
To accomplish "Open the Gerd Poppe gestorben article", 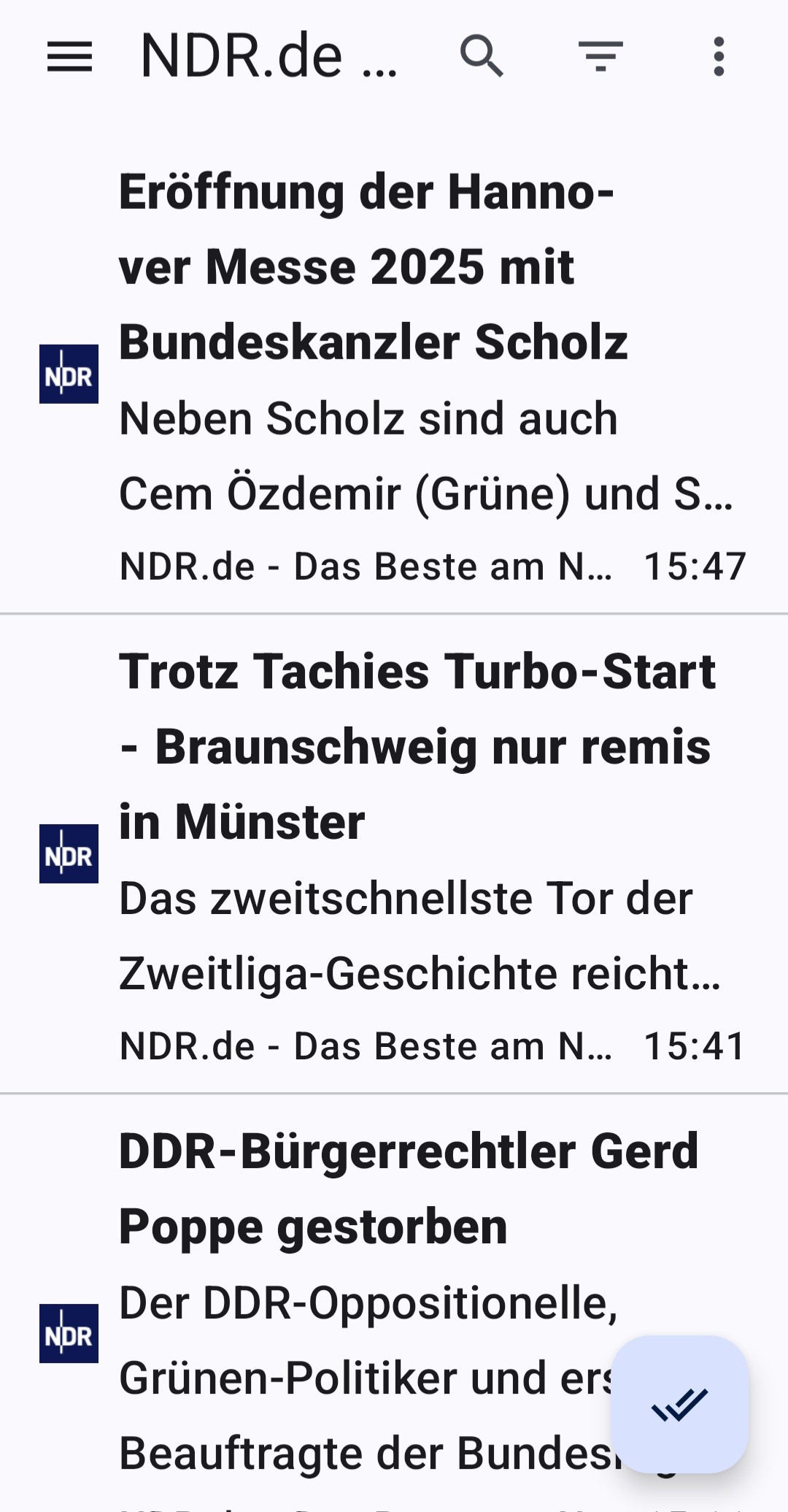I will click(394, 1303).
